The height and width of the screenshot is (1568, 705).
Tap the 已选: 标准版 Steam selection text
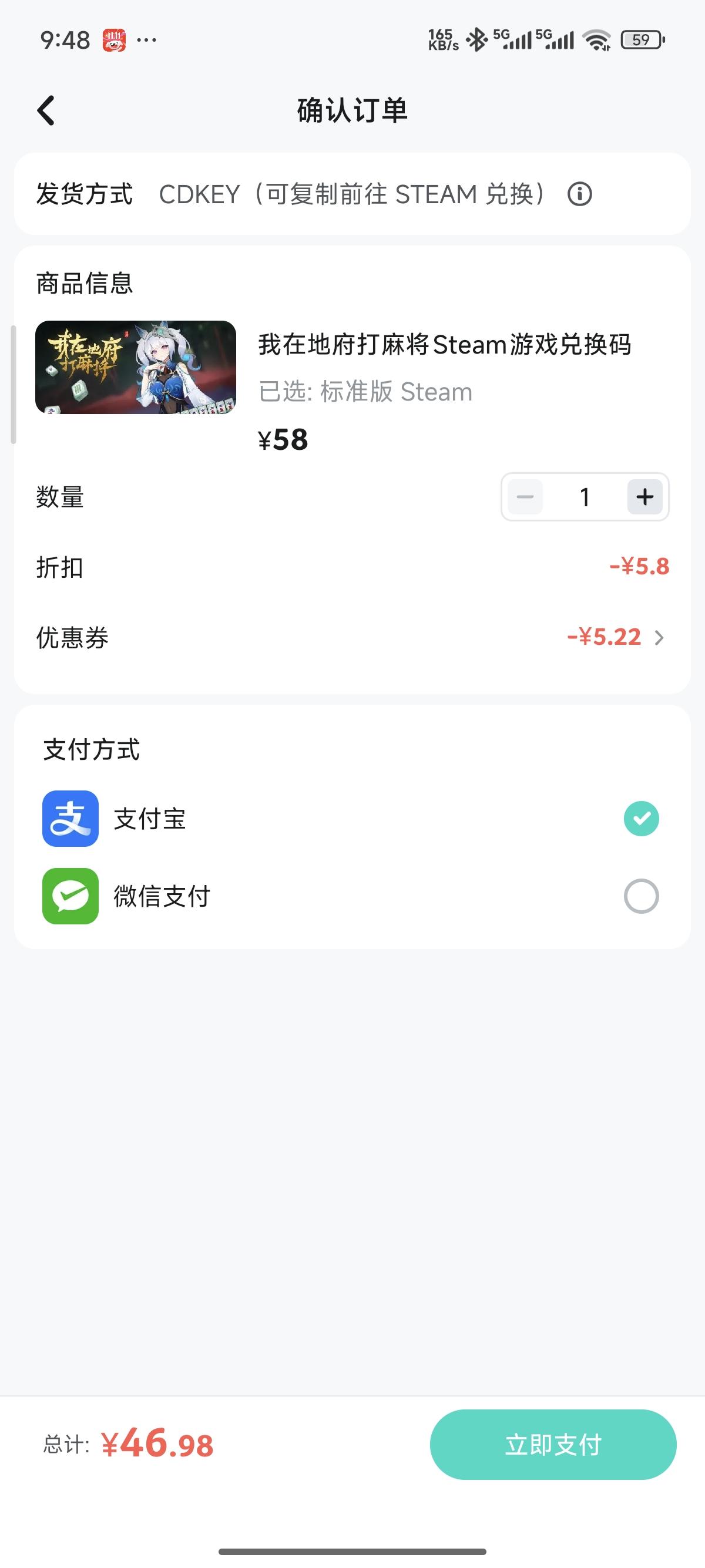pos(364,391)
